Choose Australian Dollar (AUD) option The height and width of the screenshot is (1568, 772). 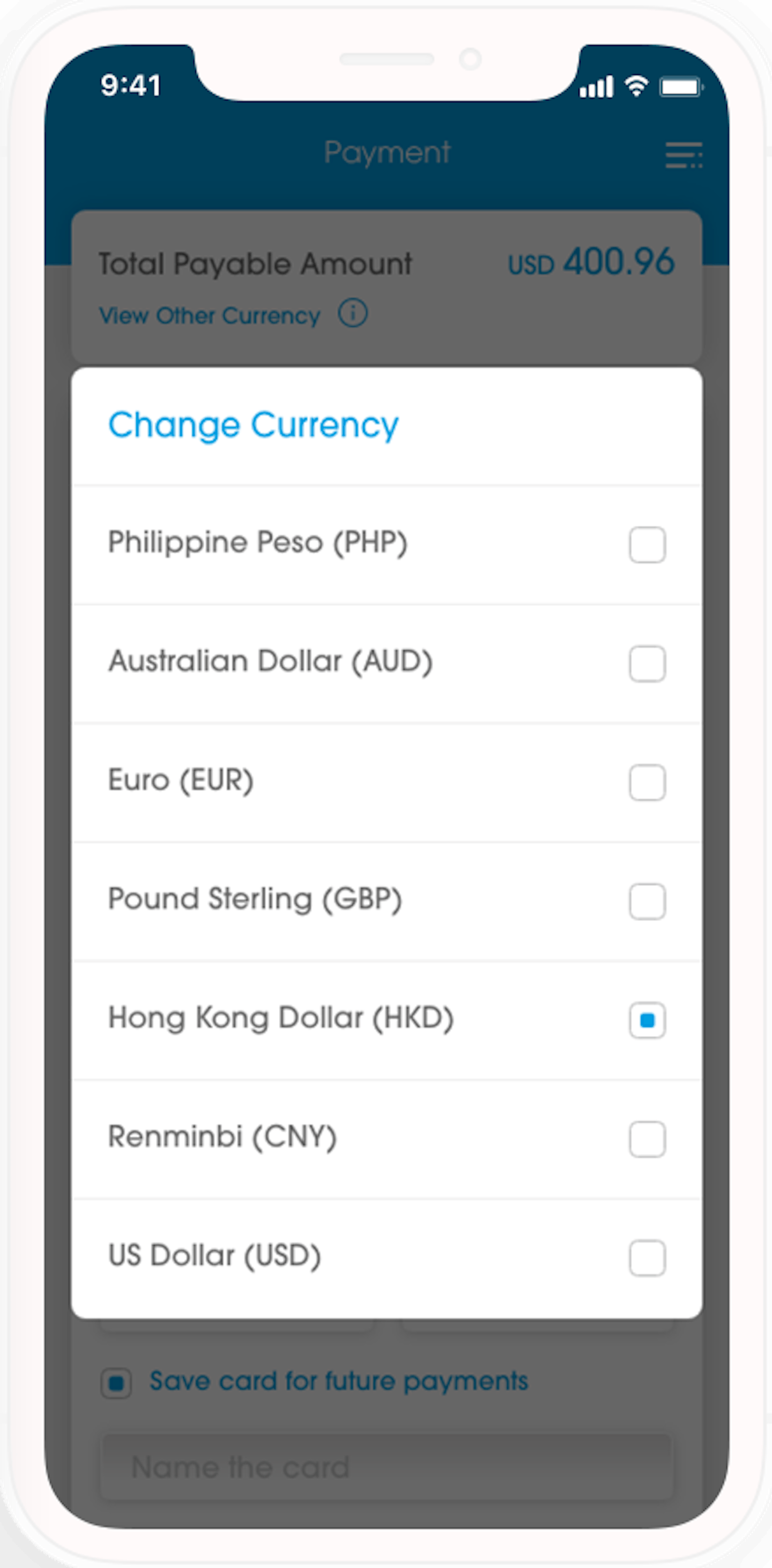647,663
